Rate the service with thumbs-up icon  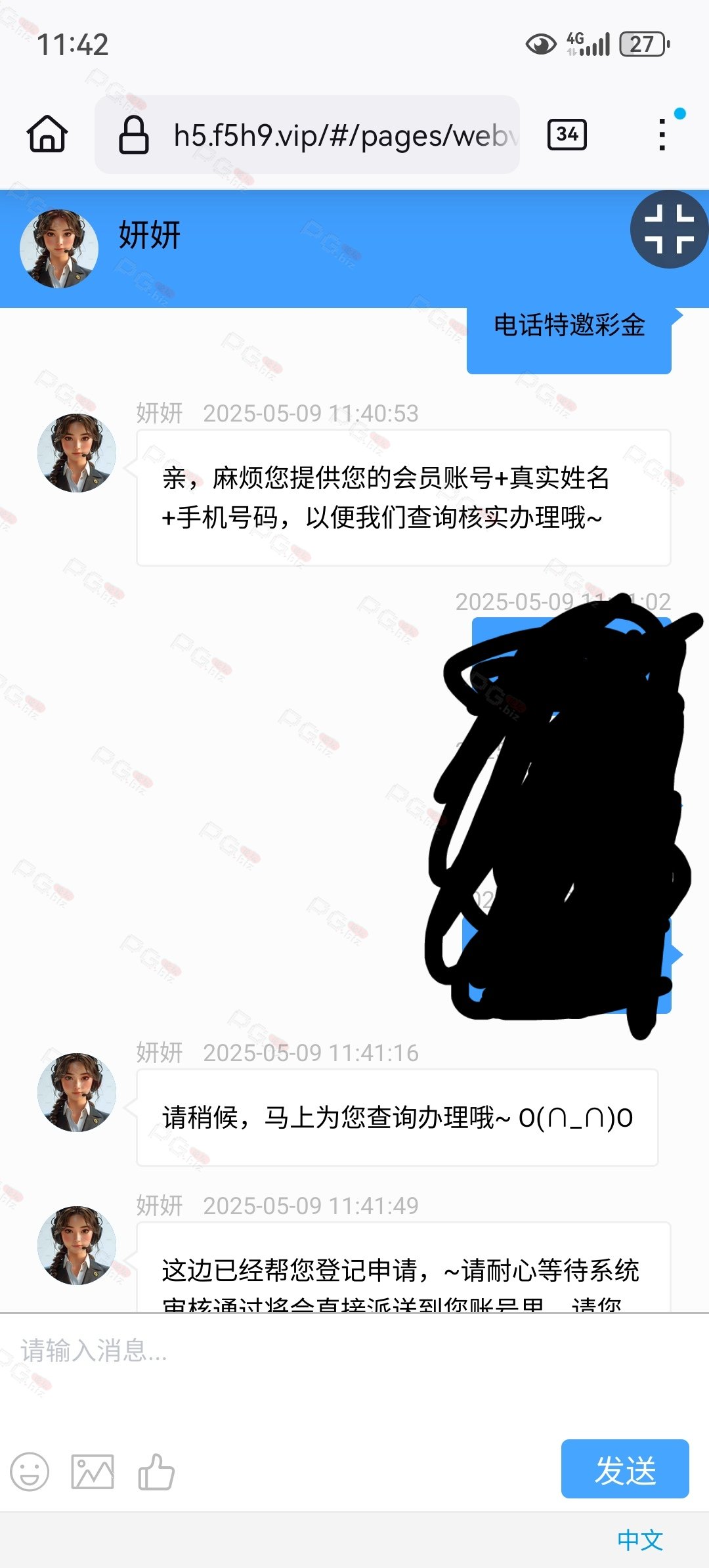(x=156, y=1471)
